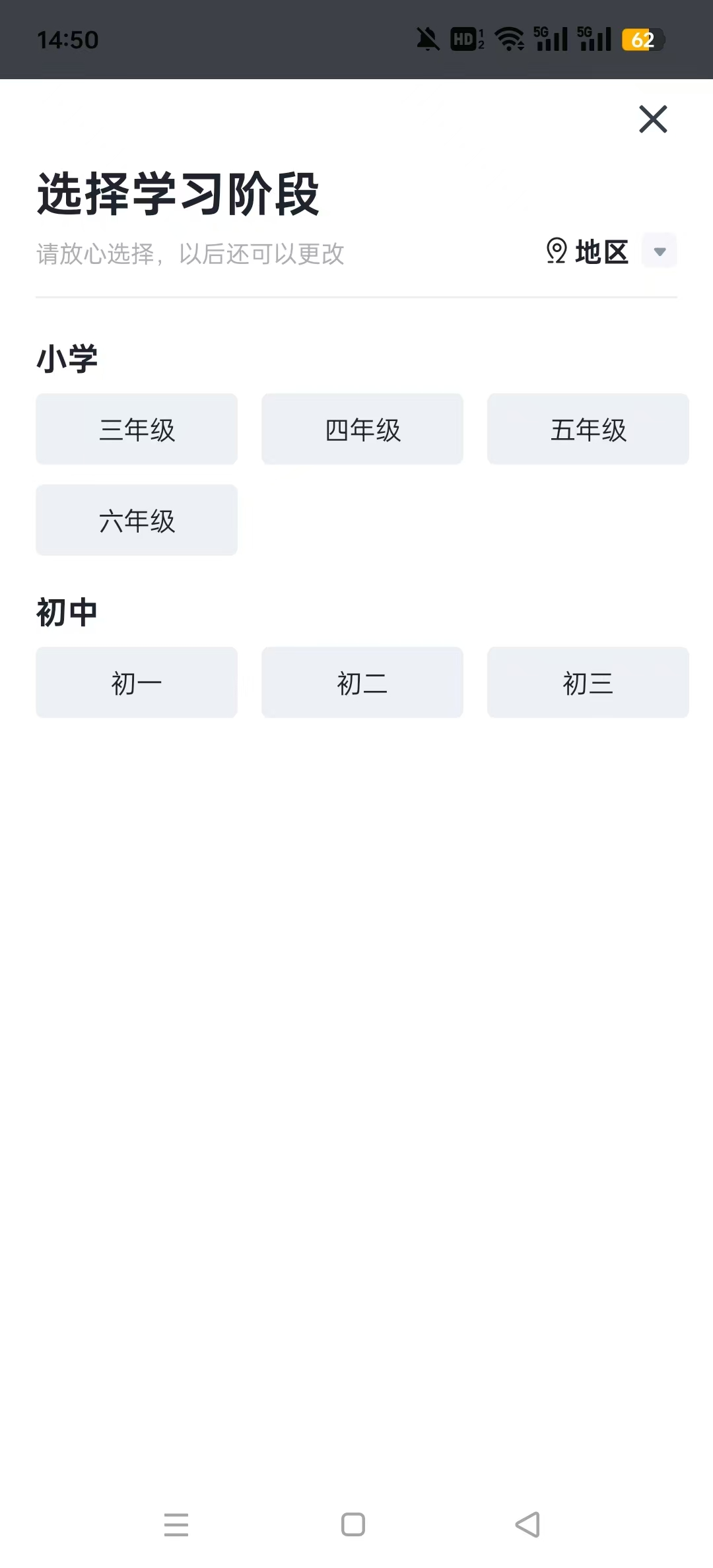Screen dimensions: 713x1568
Task: Choose 初一 under 初中
Action: tap(136, 682)
